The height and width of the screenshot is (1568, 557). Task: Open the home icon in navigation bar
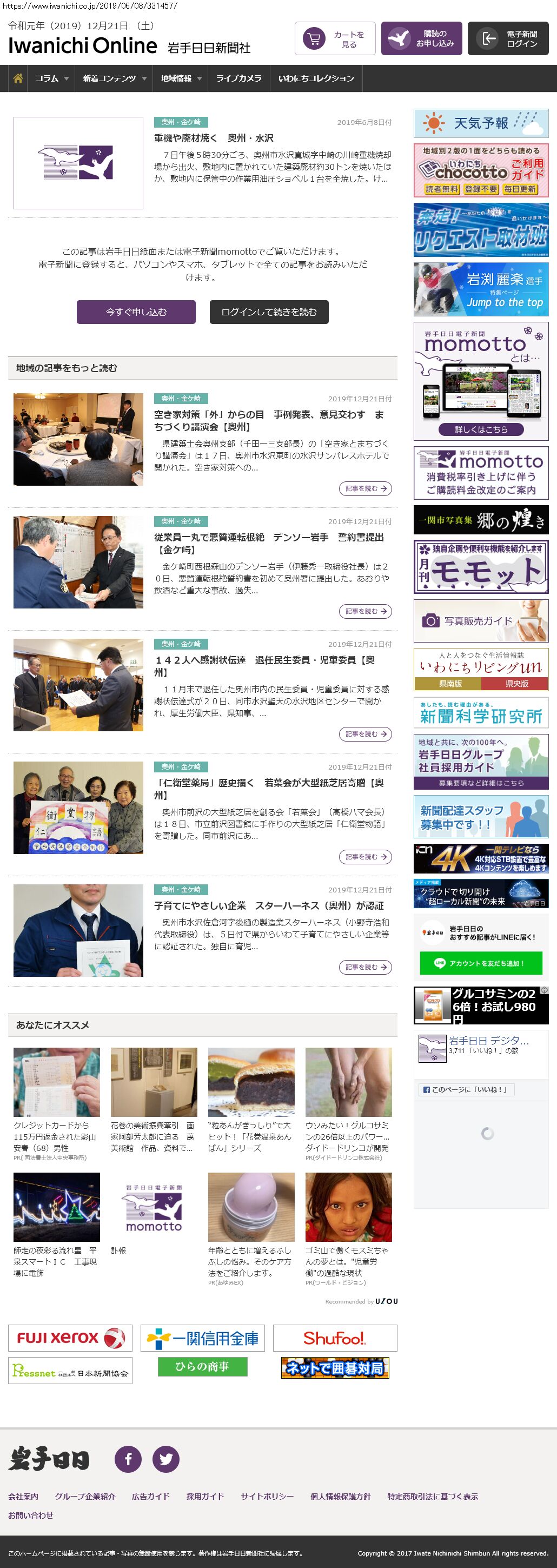(x=18, y=78)
